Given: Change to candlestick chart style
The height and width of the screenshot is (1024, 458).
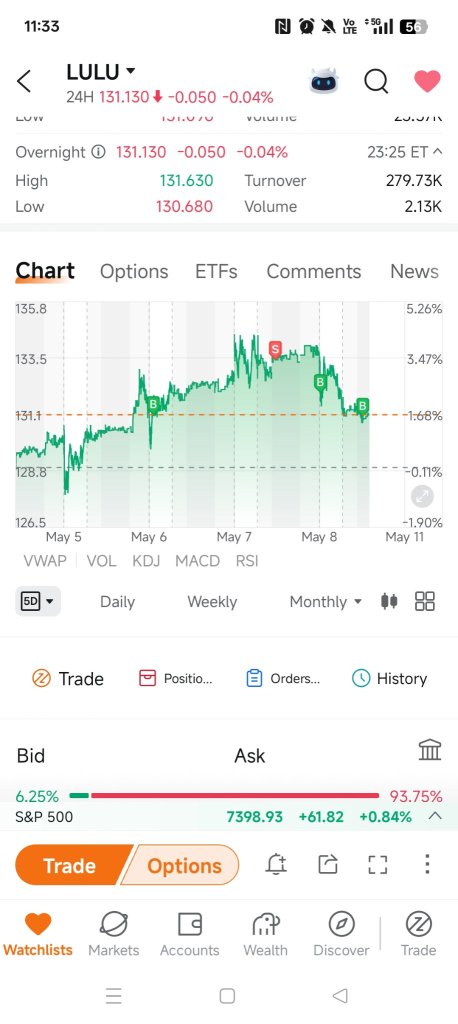Looking at the screenshot, I should (389, 601).
